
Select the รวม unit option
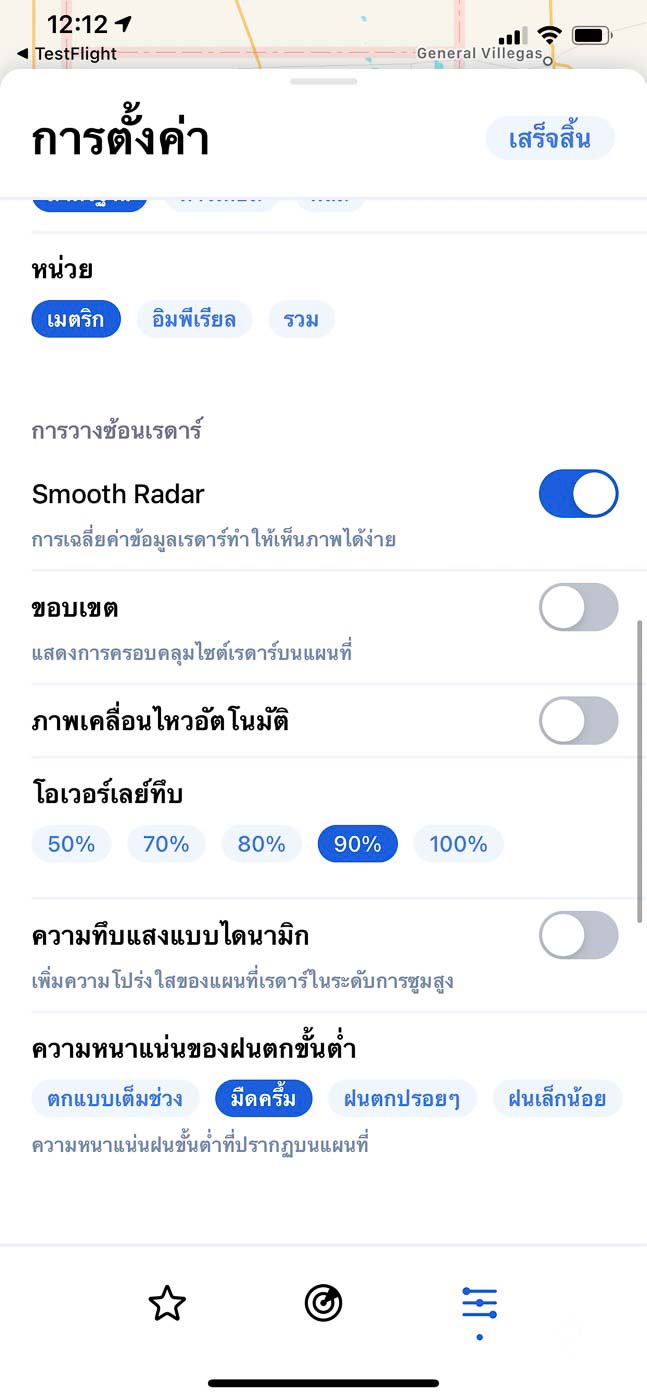click(301, 320)
